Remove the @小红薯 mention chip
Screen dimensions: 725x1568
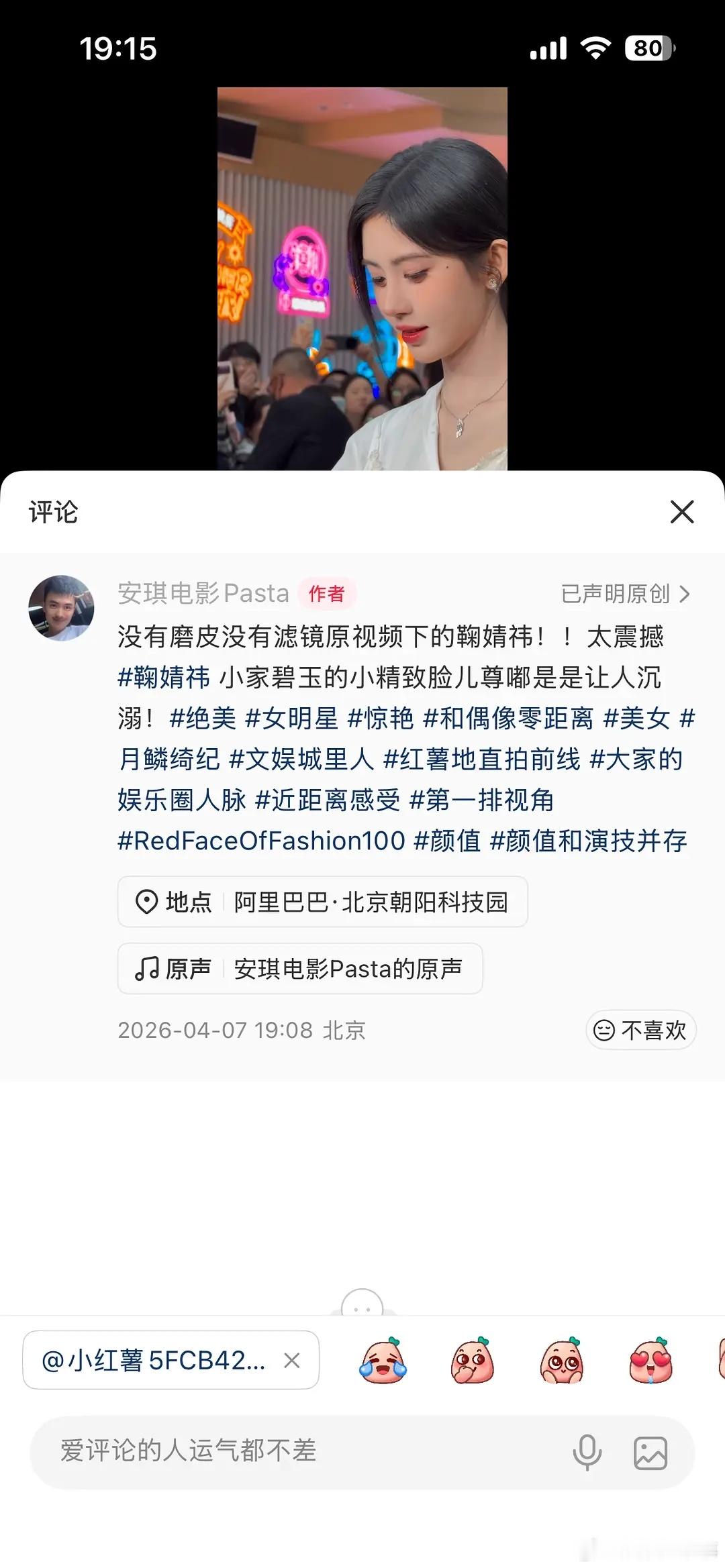(x=293, y=1361)
